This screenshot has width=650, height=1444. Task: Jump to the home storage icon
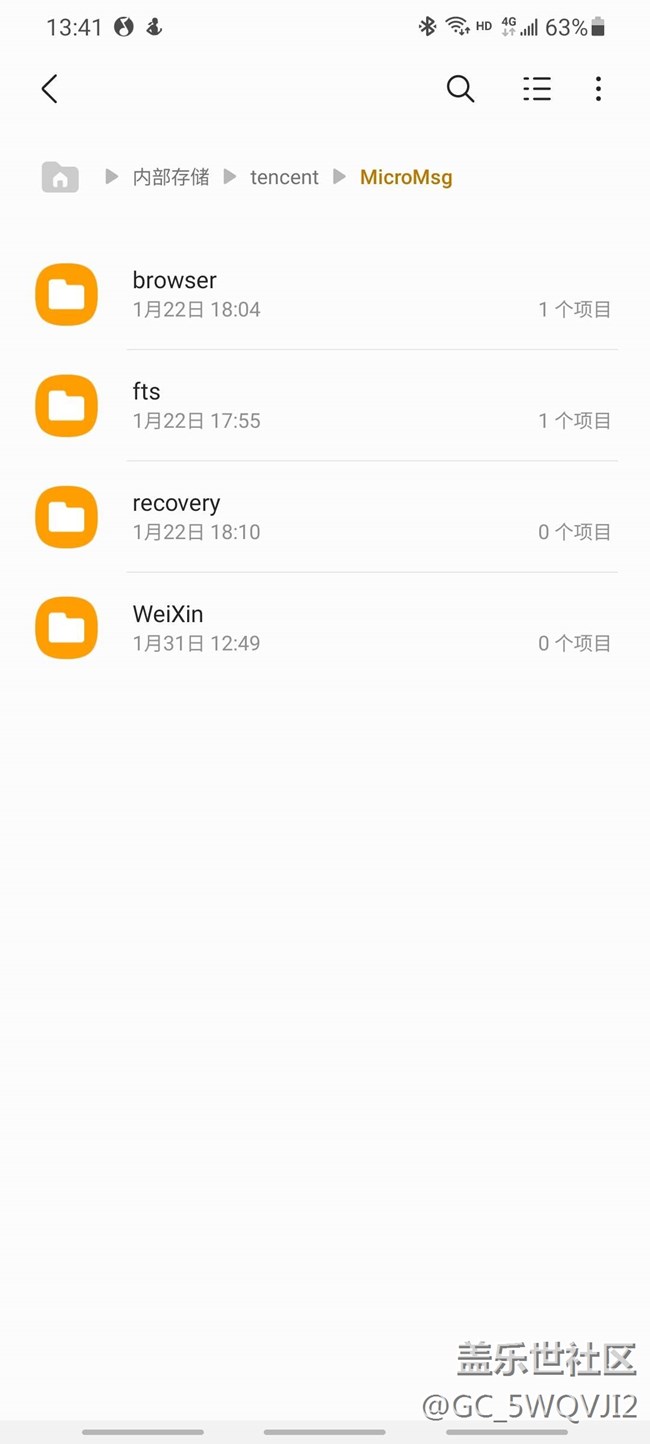(x=60, y=178)
